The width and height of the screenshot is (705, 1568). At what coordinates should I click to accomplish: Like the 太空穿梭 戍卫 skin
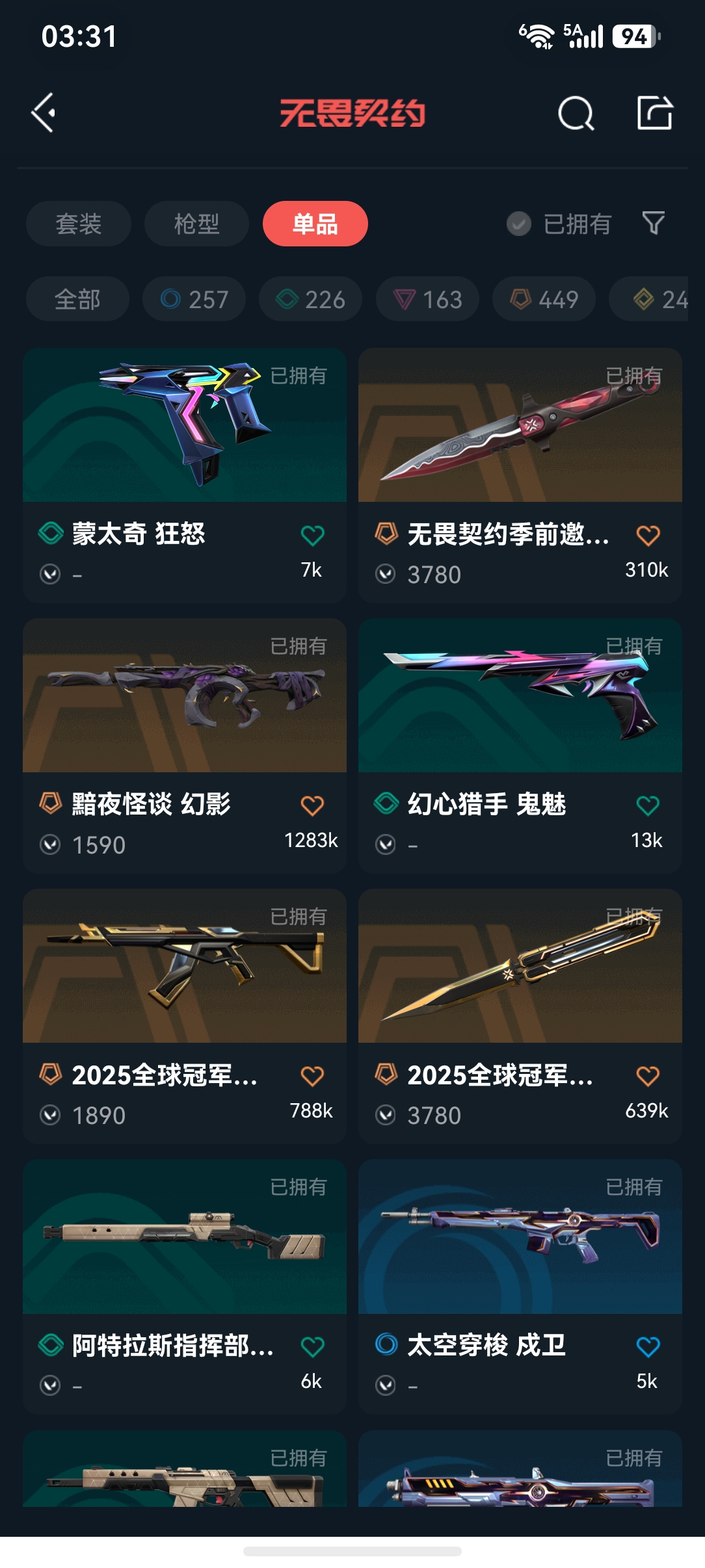click(x=648, y=1347)
